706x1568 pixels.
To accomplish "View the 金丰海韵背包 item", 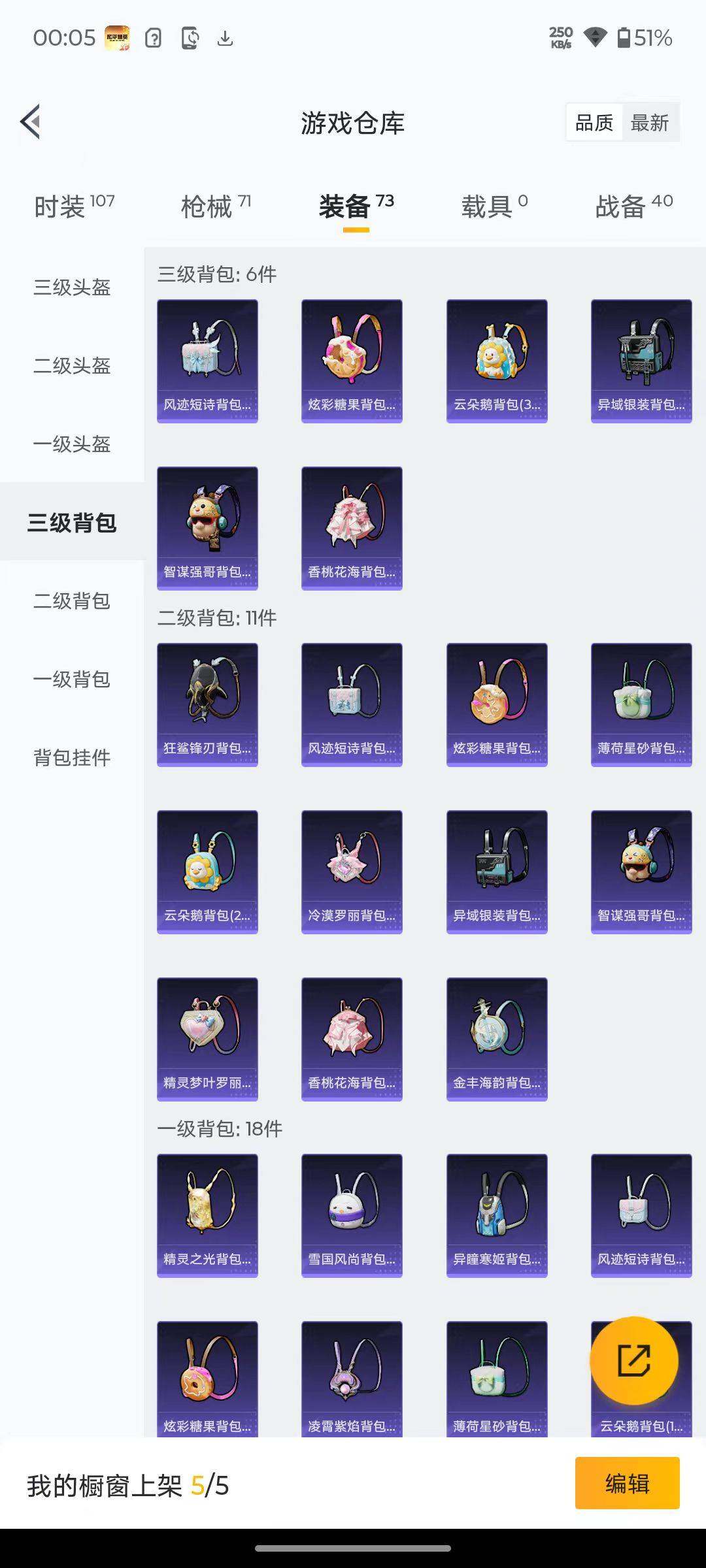I will point(497,1039).
